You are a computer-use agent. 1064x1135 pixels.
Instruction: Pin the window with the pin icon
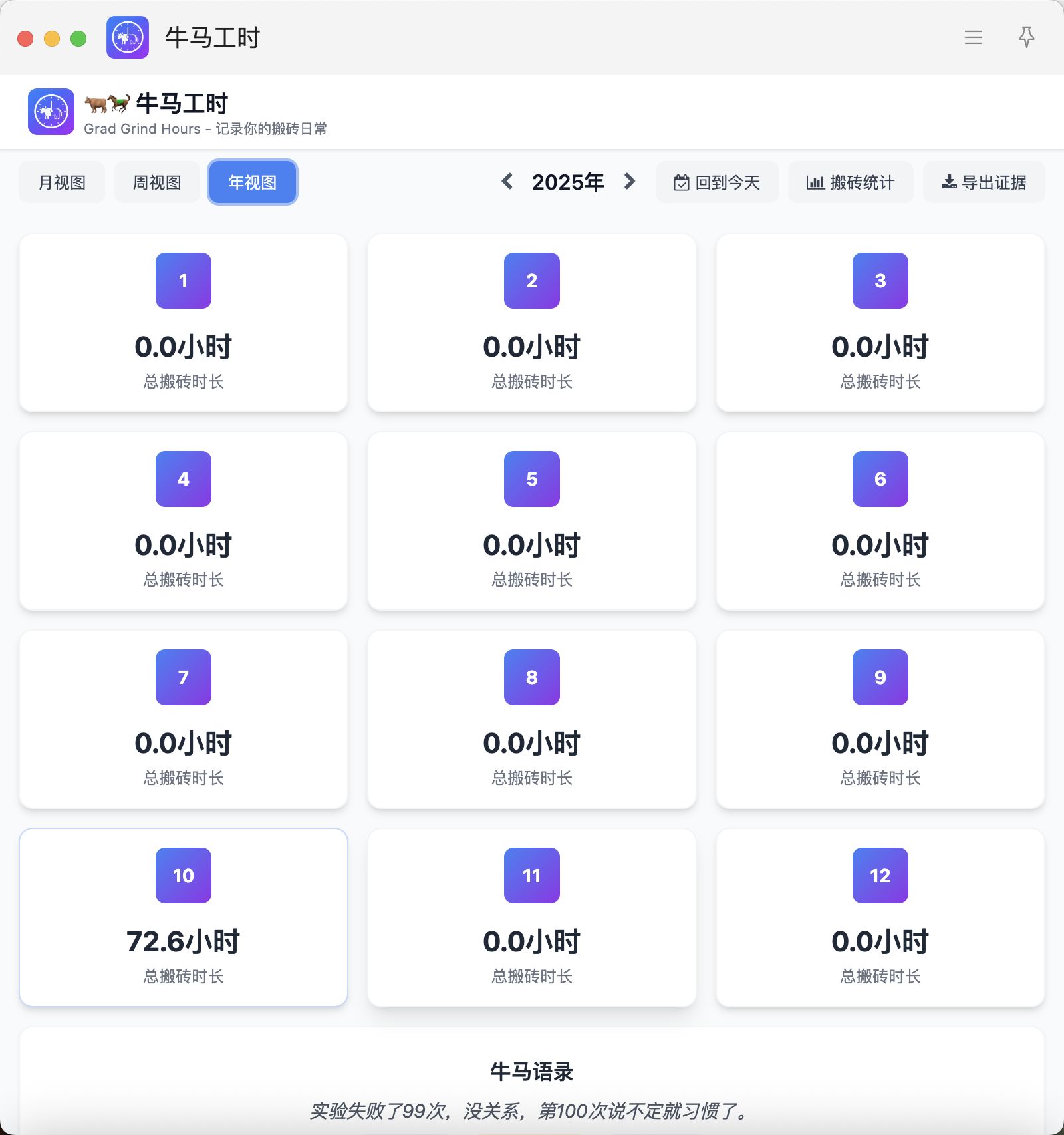pos(1026,37)
